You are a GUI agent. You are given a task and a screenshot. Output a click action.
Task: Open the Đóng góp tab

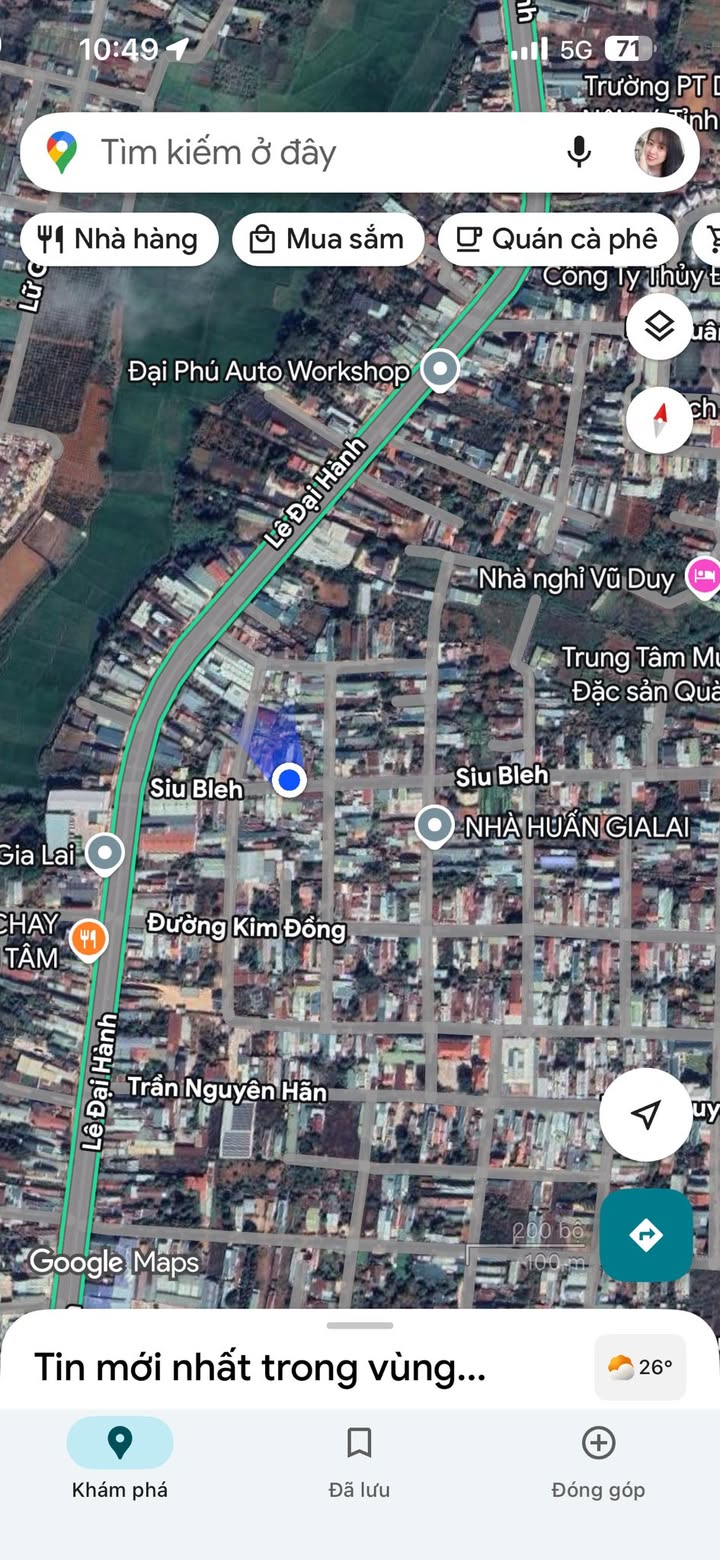[598, 1460]
